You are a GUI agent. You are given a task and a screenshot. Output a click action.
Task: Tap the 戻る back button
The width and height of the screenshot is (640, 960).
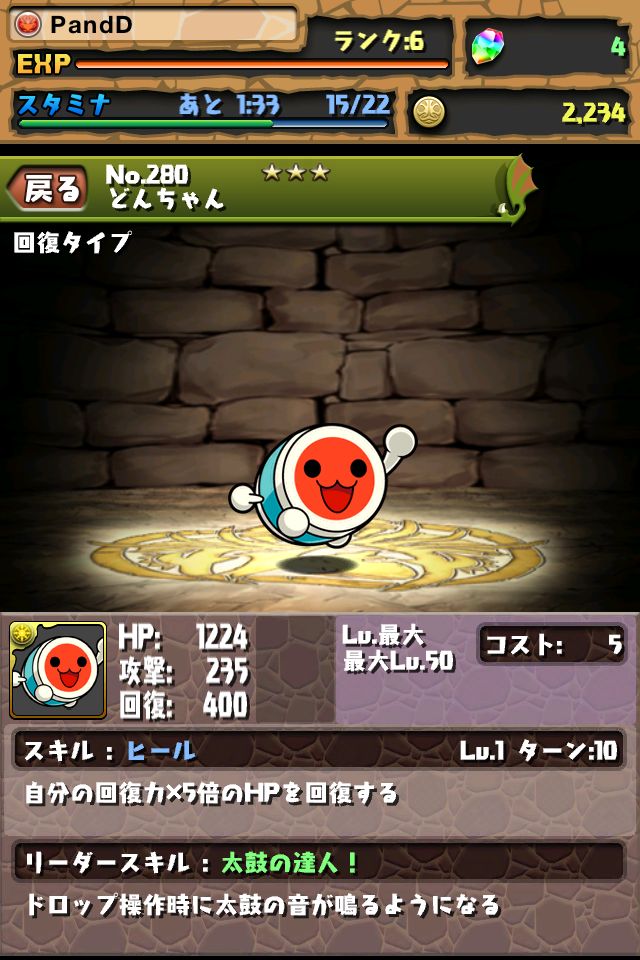[x=50, y=188]
